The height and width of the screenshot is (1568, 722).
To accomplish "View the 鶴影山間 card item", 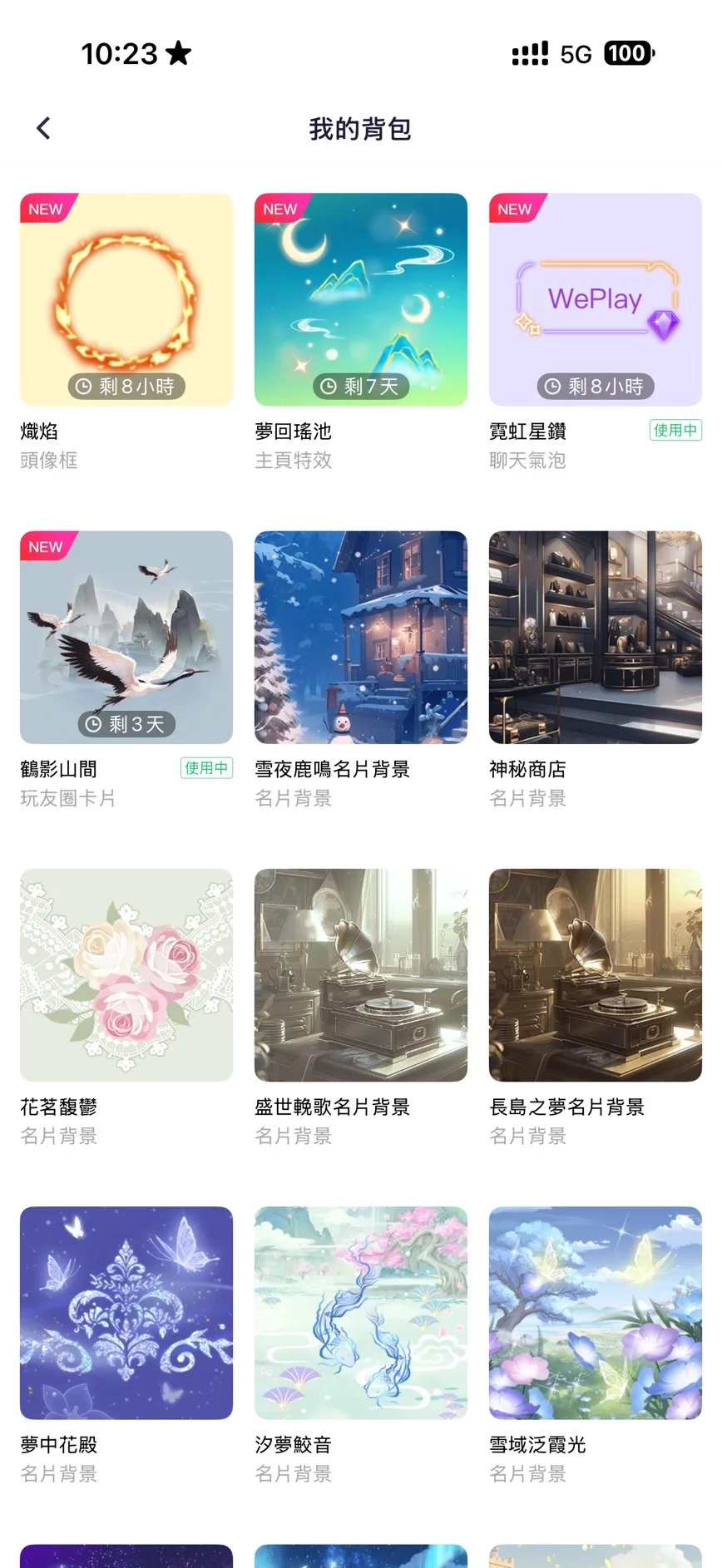I will pyautogui.click(x=126, y=637).
